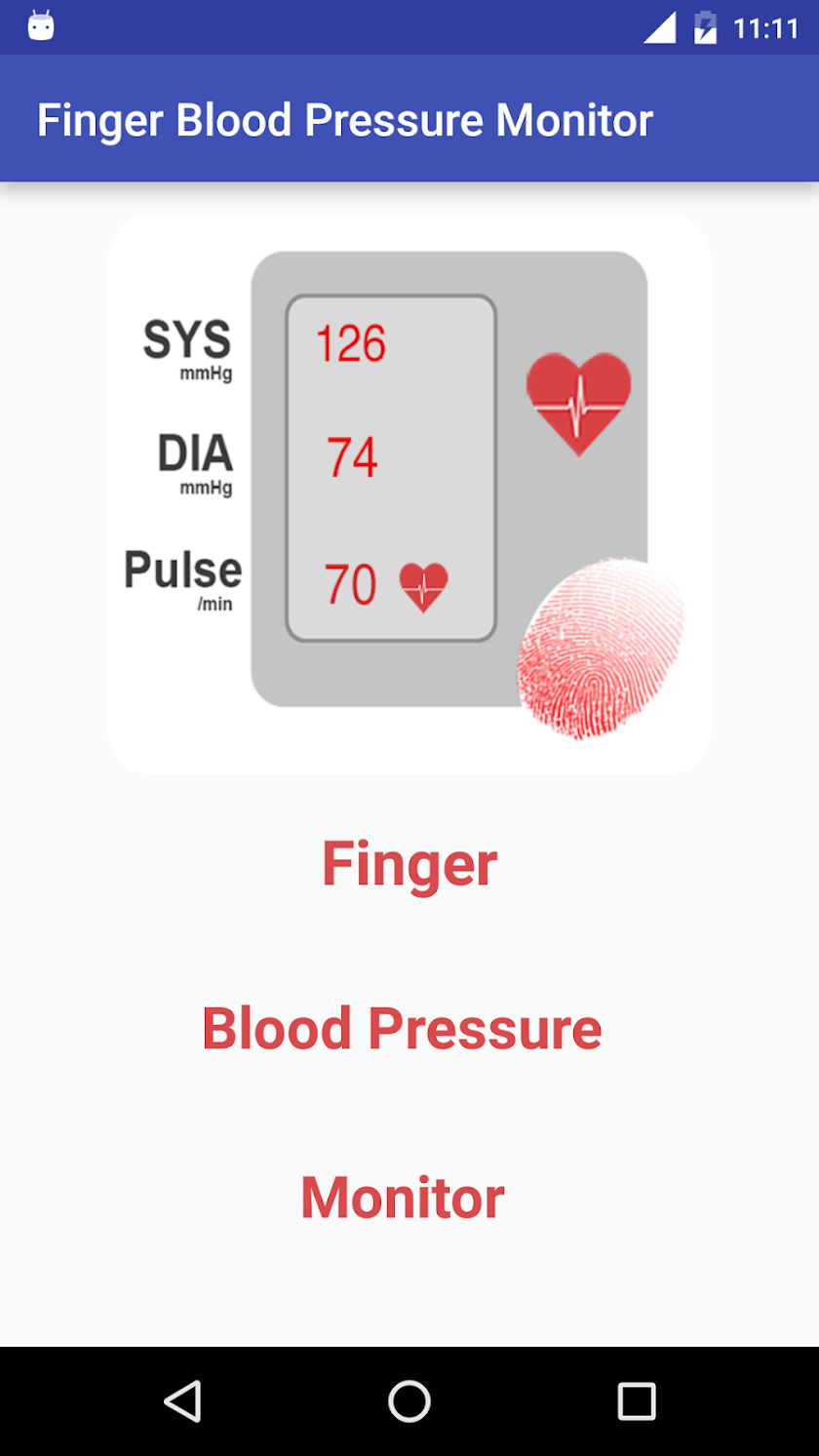Return to the home screen
This screenshot has height=1456, width=819.
point(409,1401)
